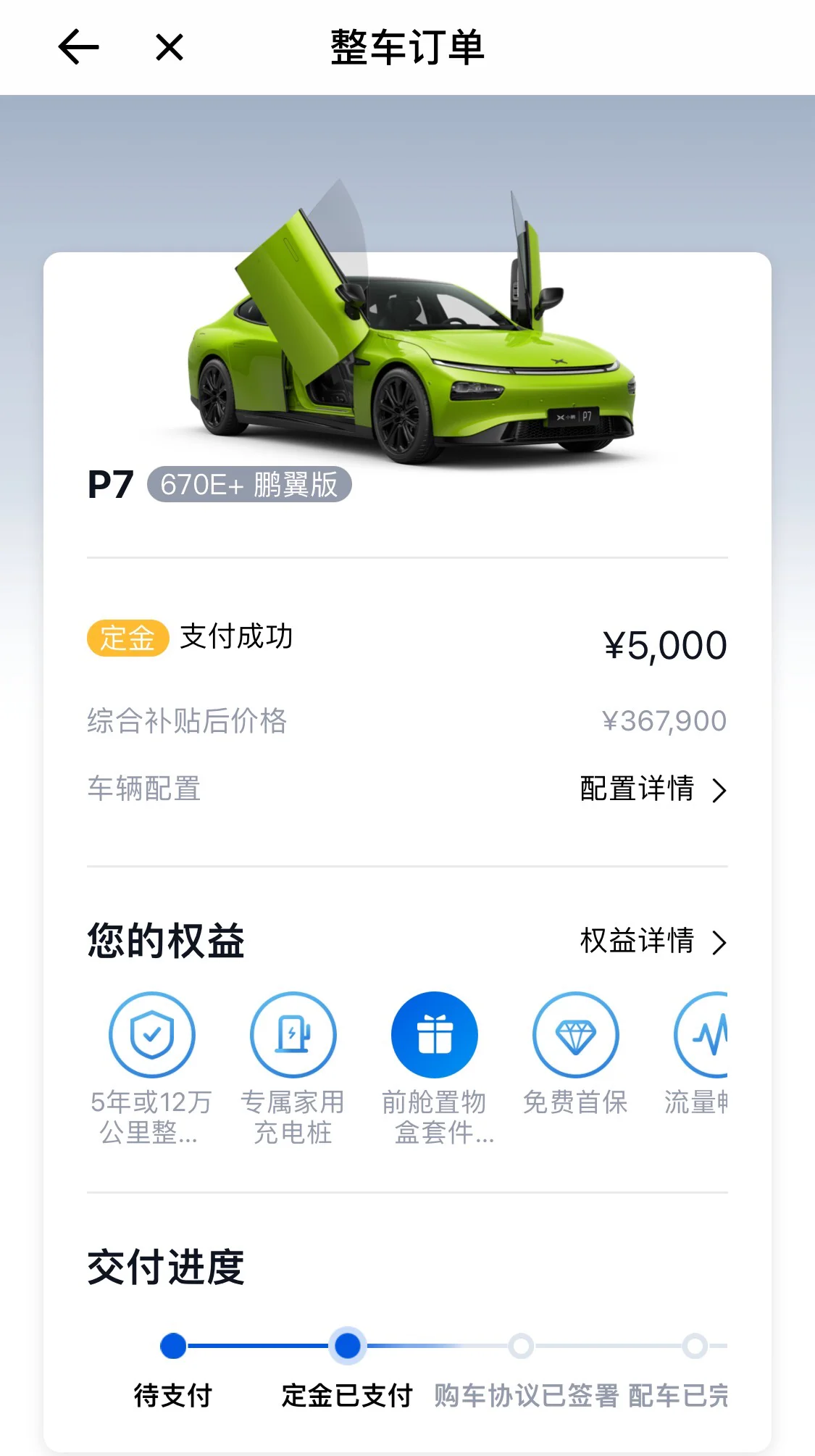Close the 整车订单 page

pyautogui.click(x=170, y=48)
